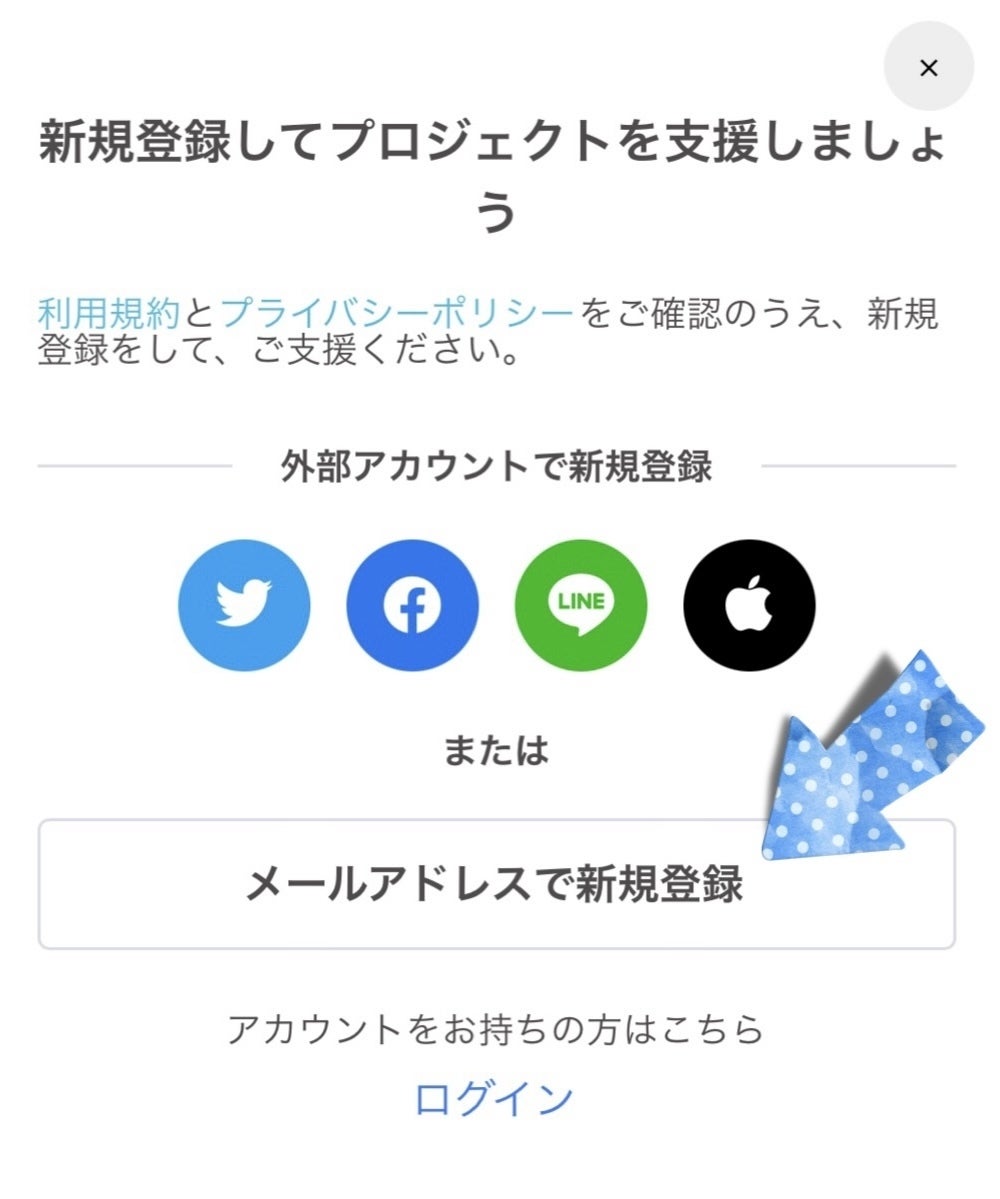
Task: Open the 利用規約 terms link
Action: [x=109, y=315]
